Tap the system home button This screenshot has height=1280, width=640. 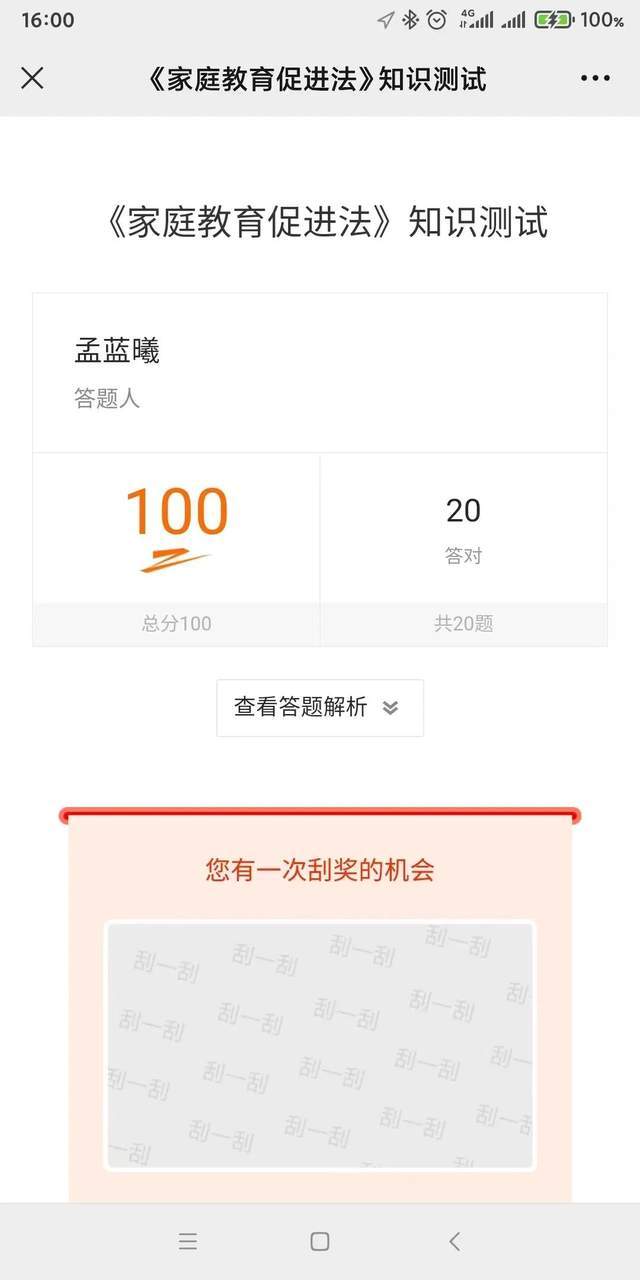pyautogui.click(x=320, y=1241)
